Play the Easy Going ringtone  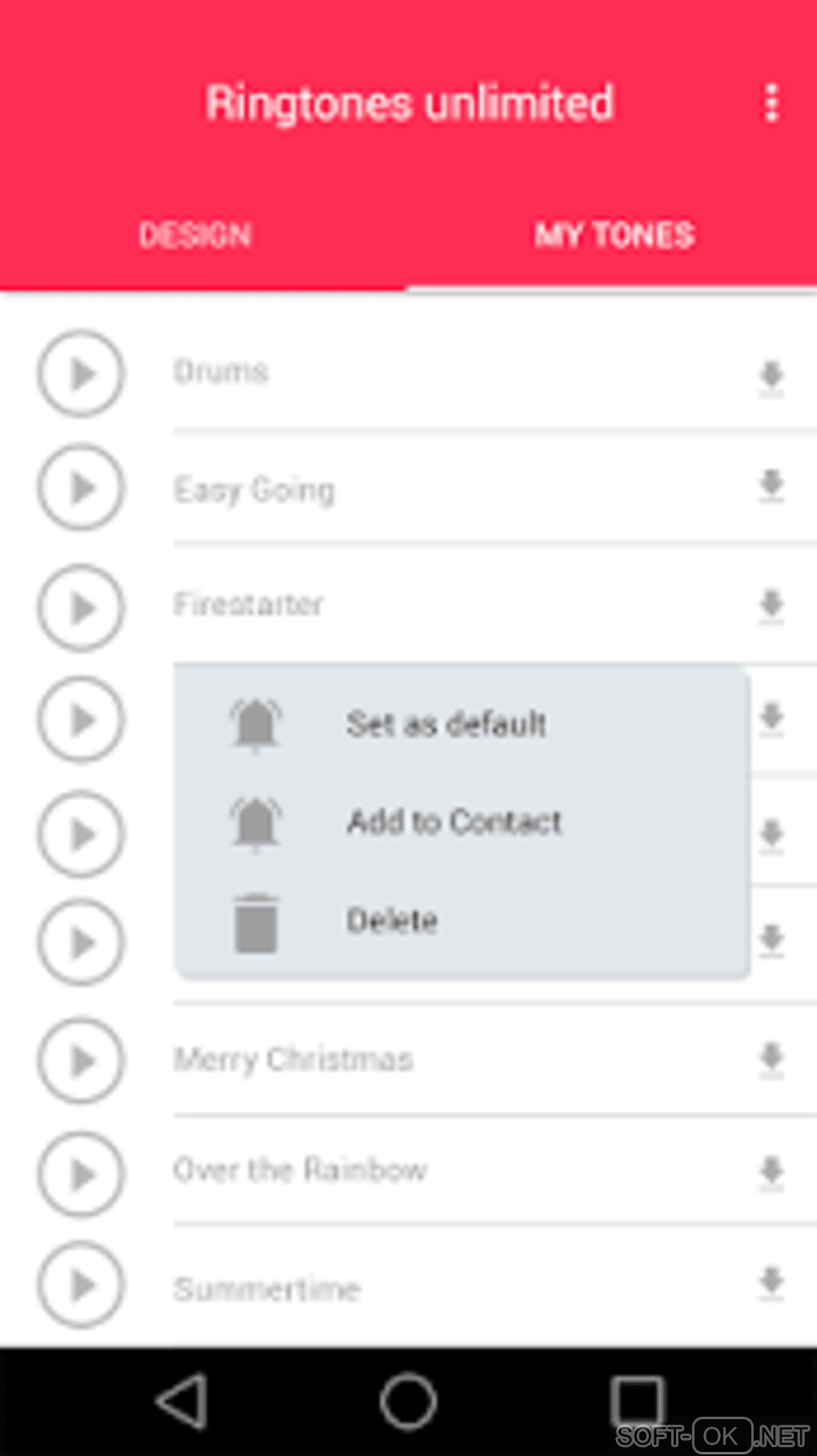(x=81, y=488)
